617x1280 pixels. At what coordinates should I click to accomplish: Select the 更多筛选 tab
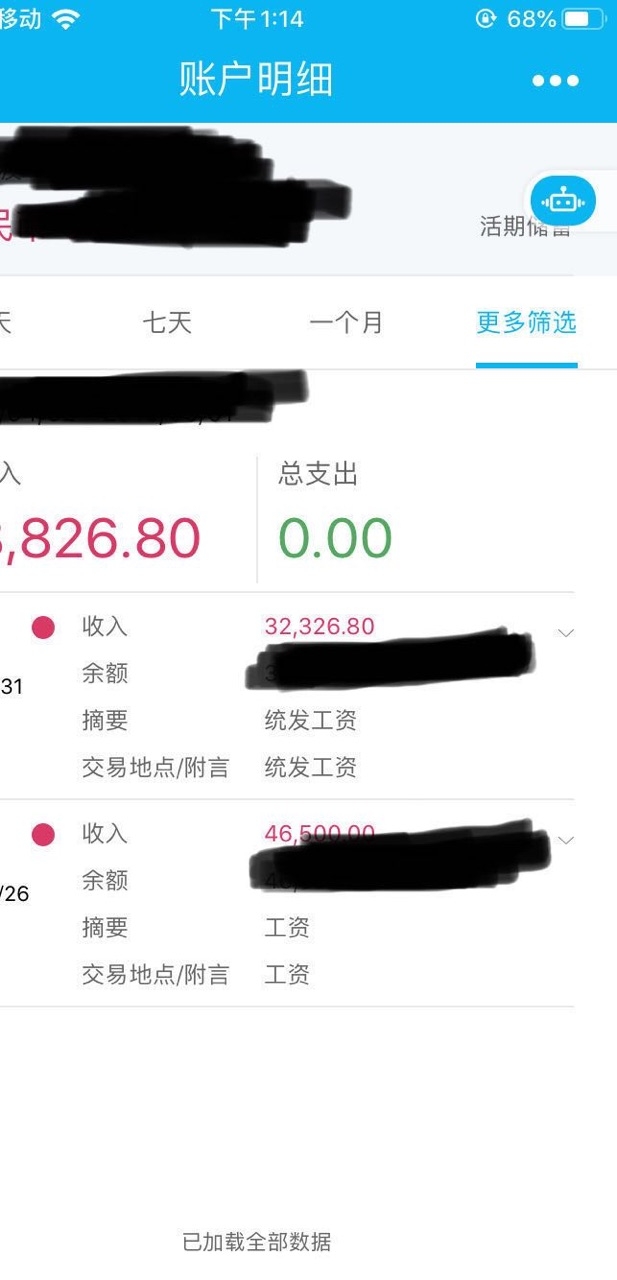tap(526, 323)
